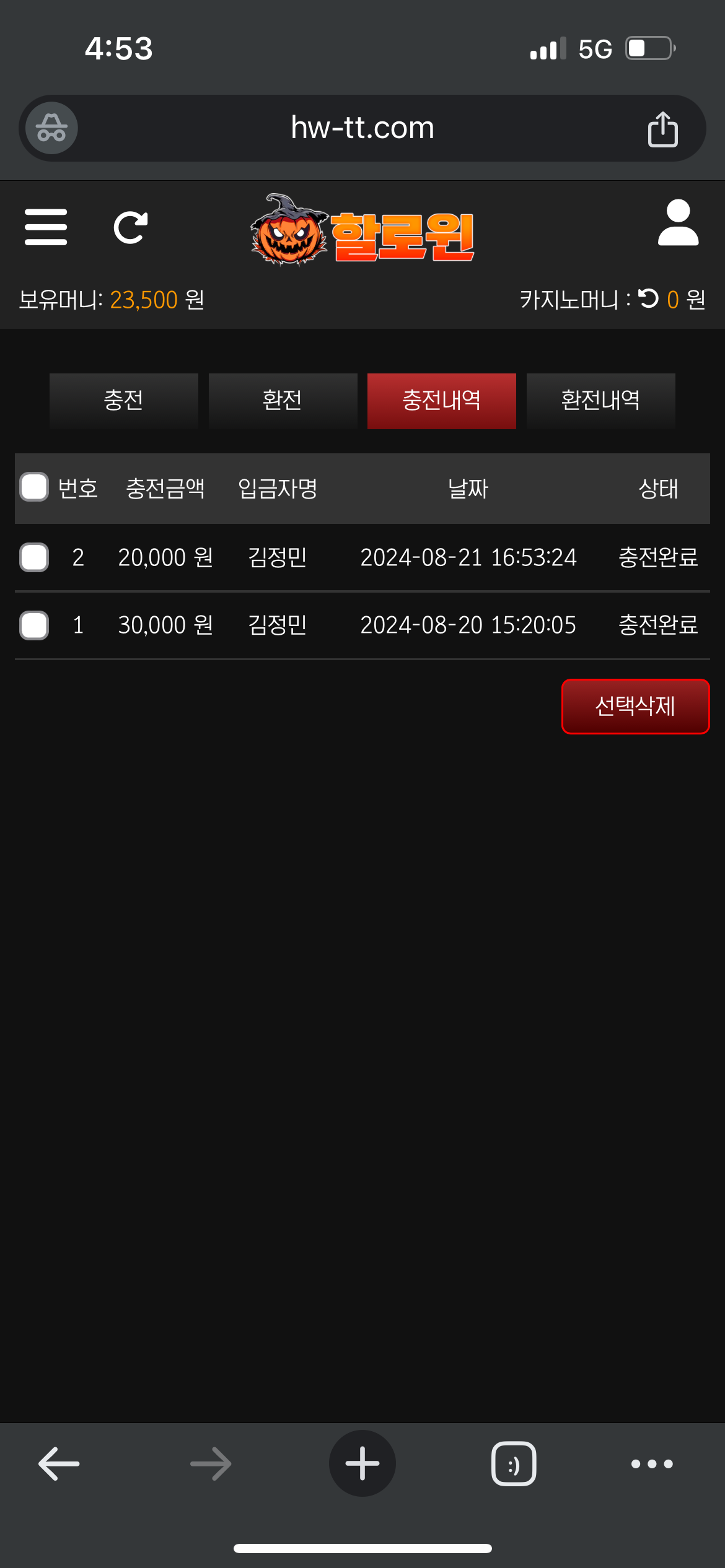Tap the page refresh icon
The image size is (725, 1568).
click(131, 227)
